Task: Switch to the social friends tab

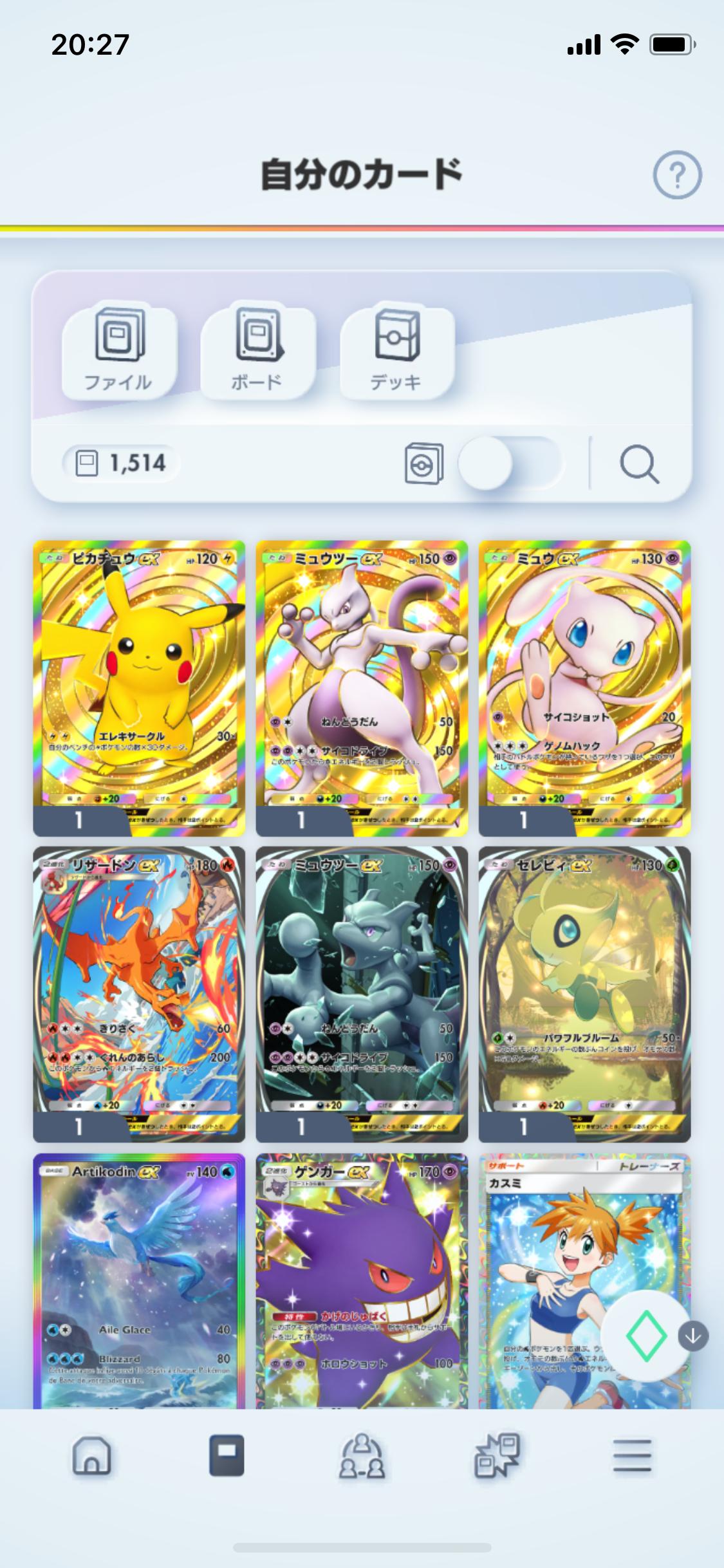Action: pos(362,1456)
